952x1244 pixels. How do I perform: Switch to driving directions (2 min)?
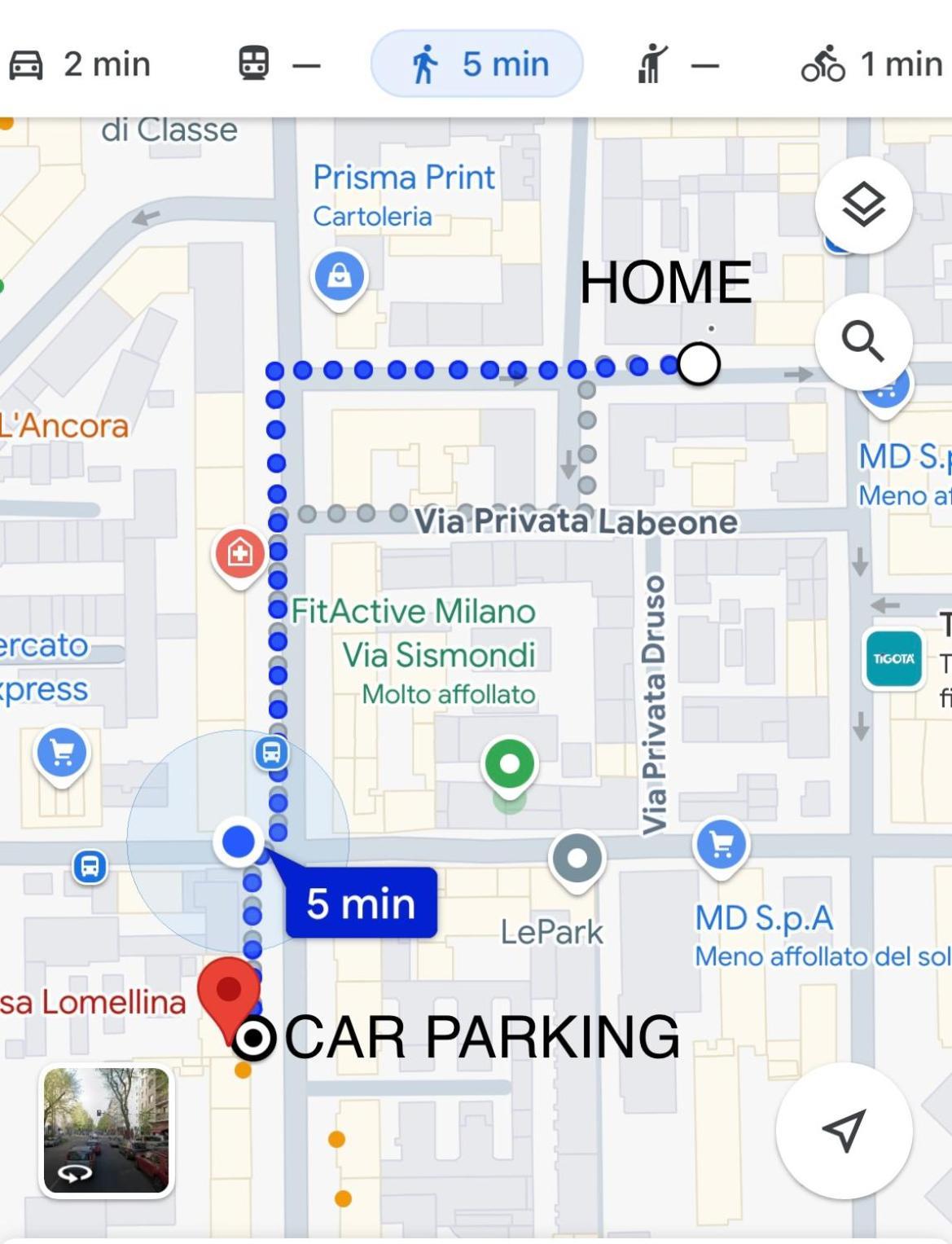(80, 64)
